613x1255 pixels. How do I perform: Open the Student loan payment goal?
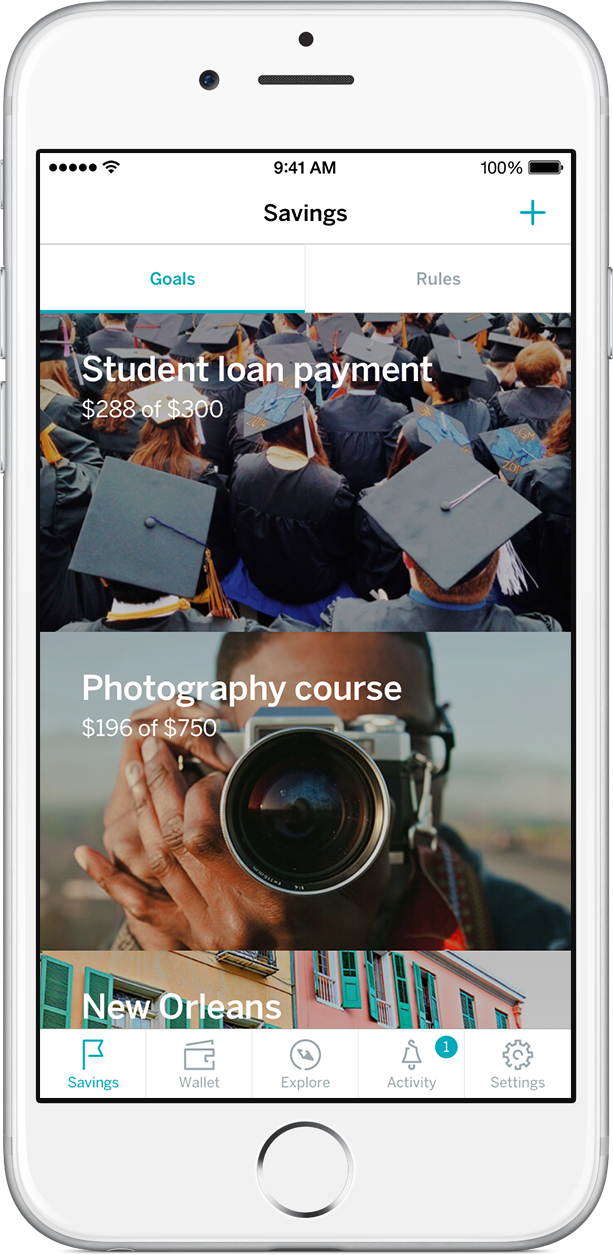tap(305, 470)
